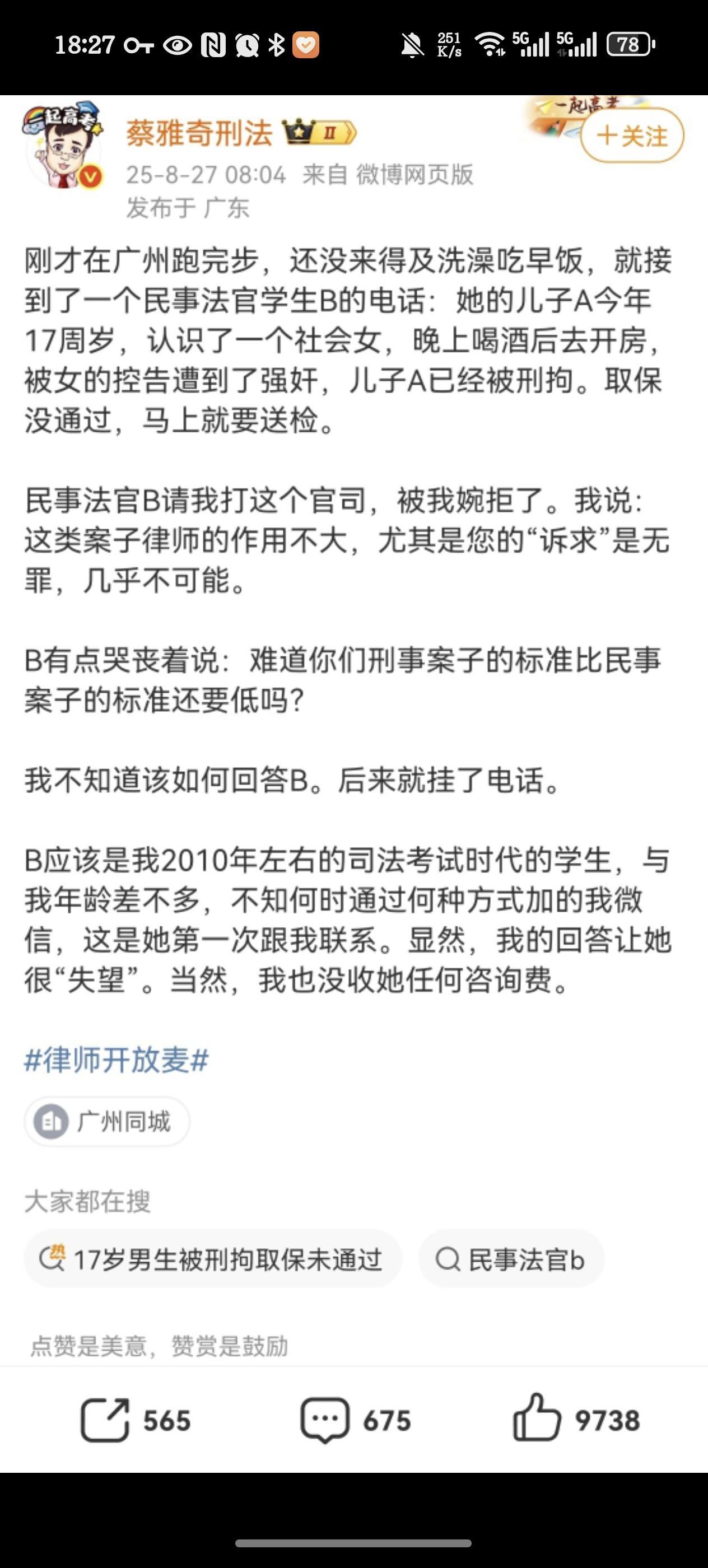The image size is (708, 1568).
Task: Open 蔡雅奇刑法's profile avatar
Action: click(x=63, y=145)
